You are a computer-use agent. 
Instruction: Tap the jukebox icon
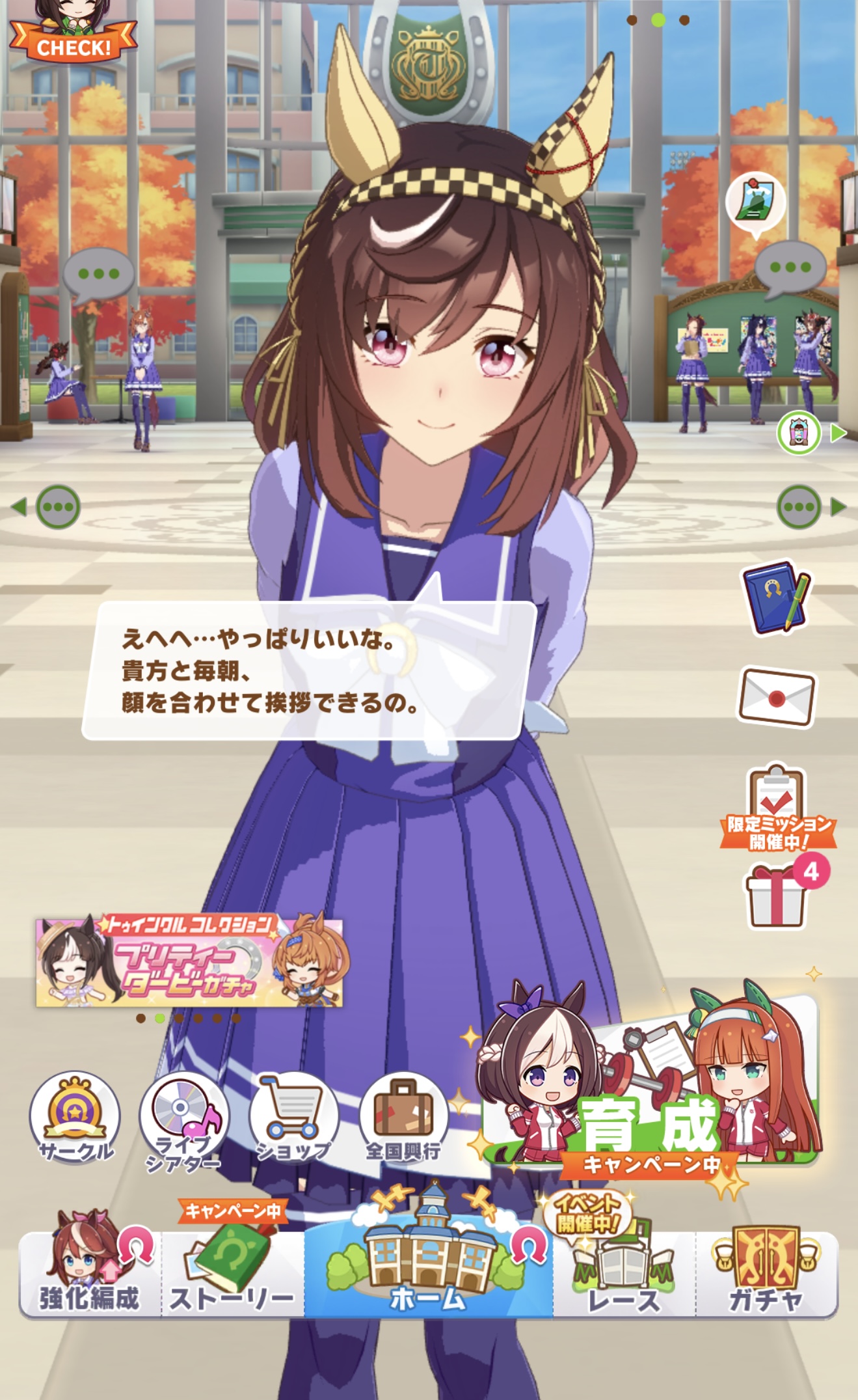(798, 433)
